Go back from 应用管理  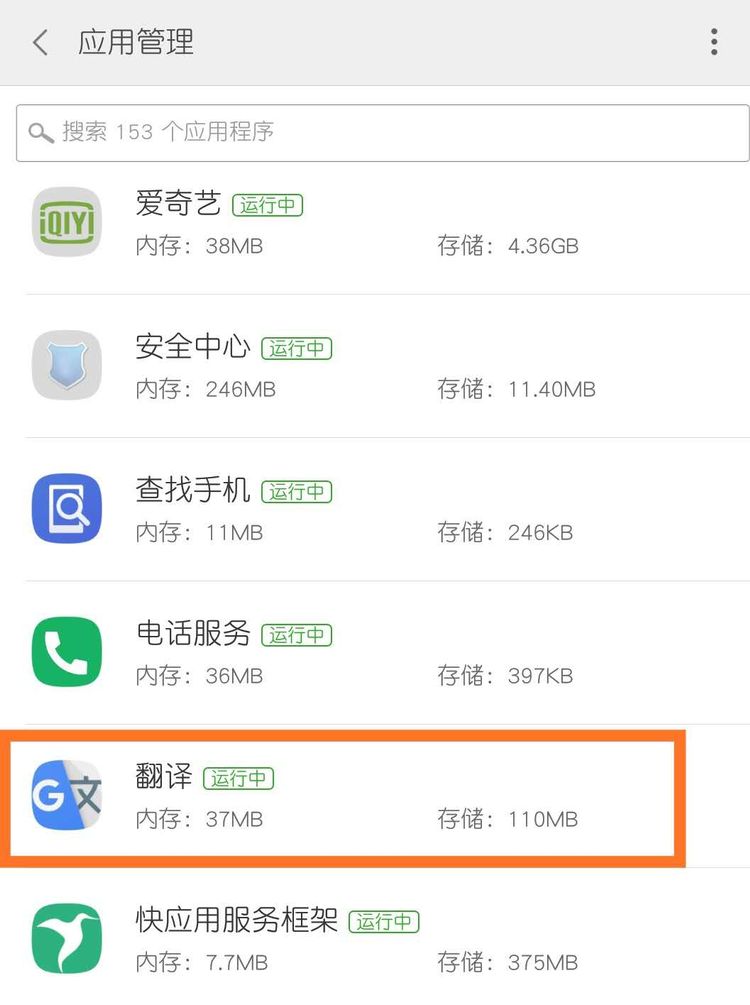(x=40, y=42)
